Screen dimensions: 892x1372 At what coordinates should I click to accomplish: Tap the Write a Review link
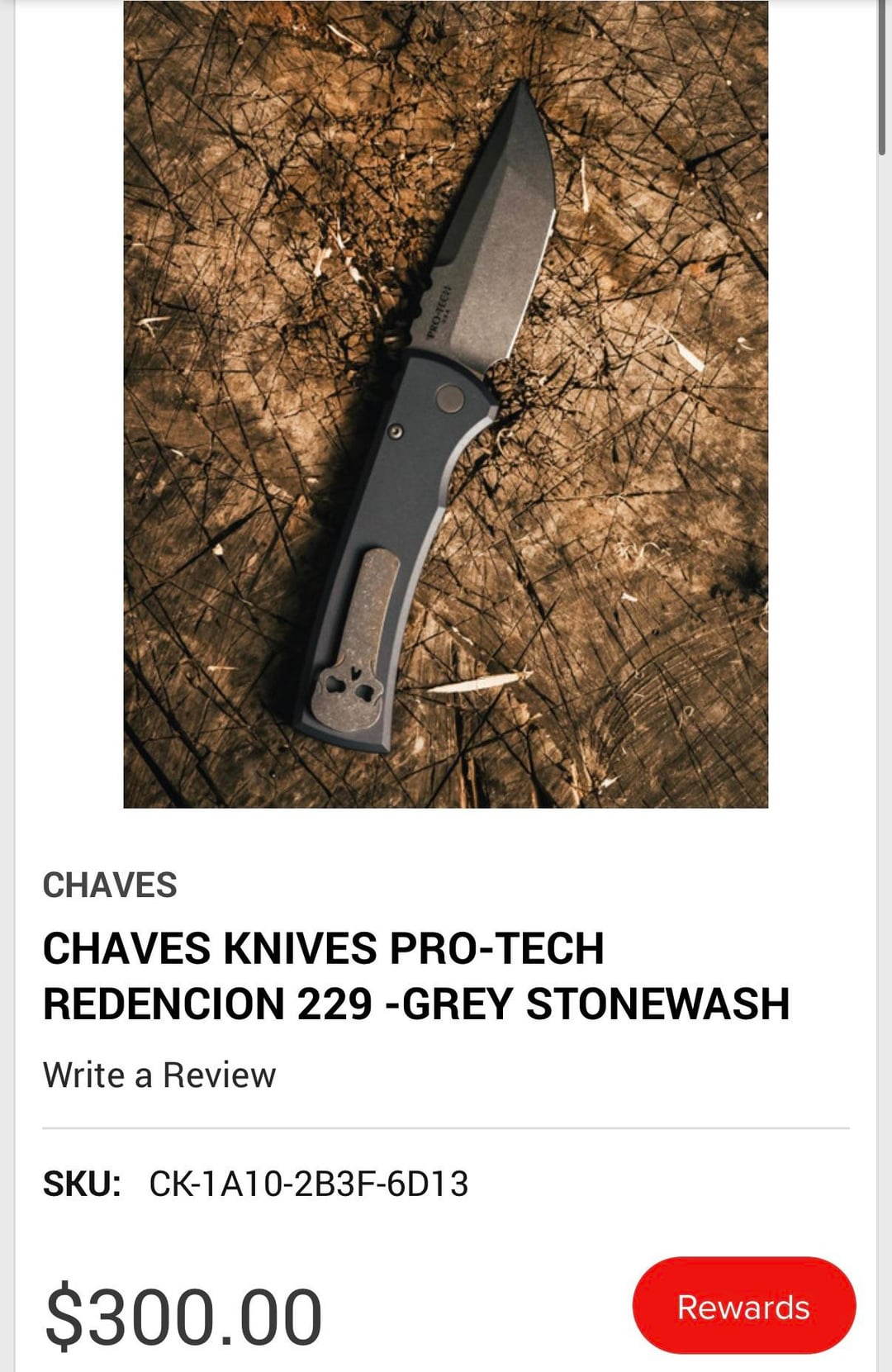pos(159,1075)
